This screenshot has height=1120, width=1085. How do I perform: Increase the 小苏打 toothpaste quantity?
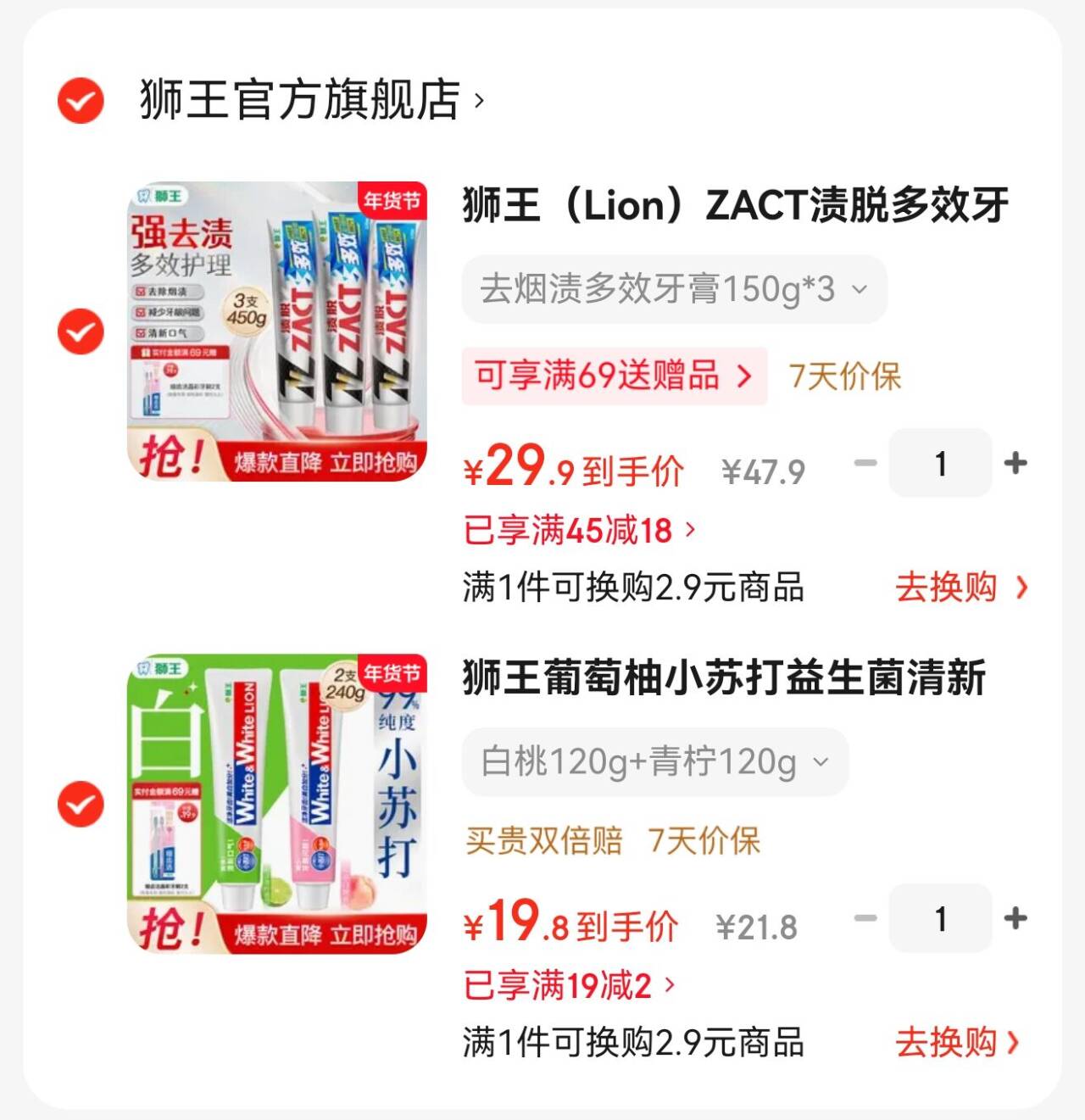(x=1015, y=918)
